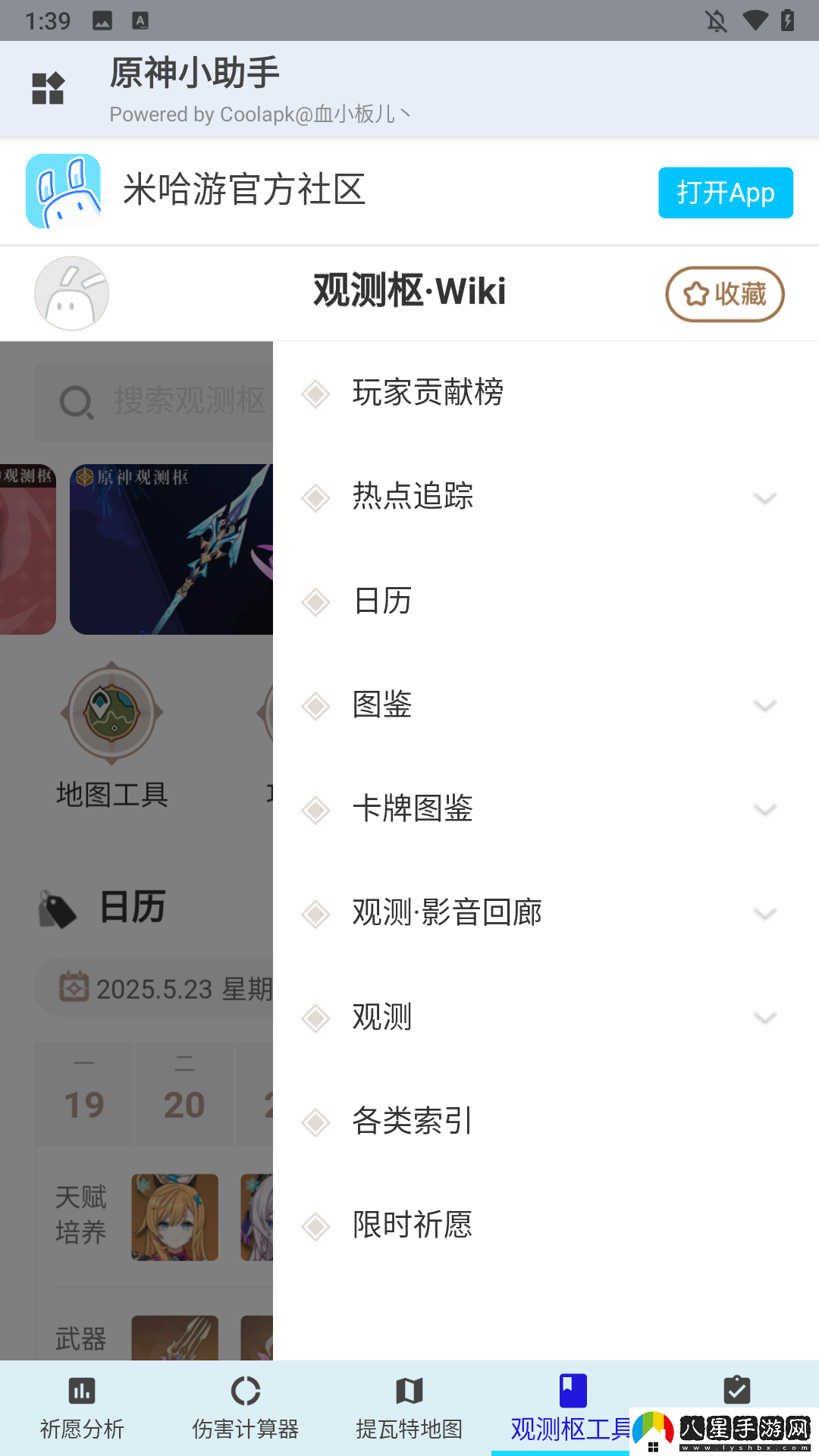Tap the 米哈游 rabbit app icon

[64, 192]
